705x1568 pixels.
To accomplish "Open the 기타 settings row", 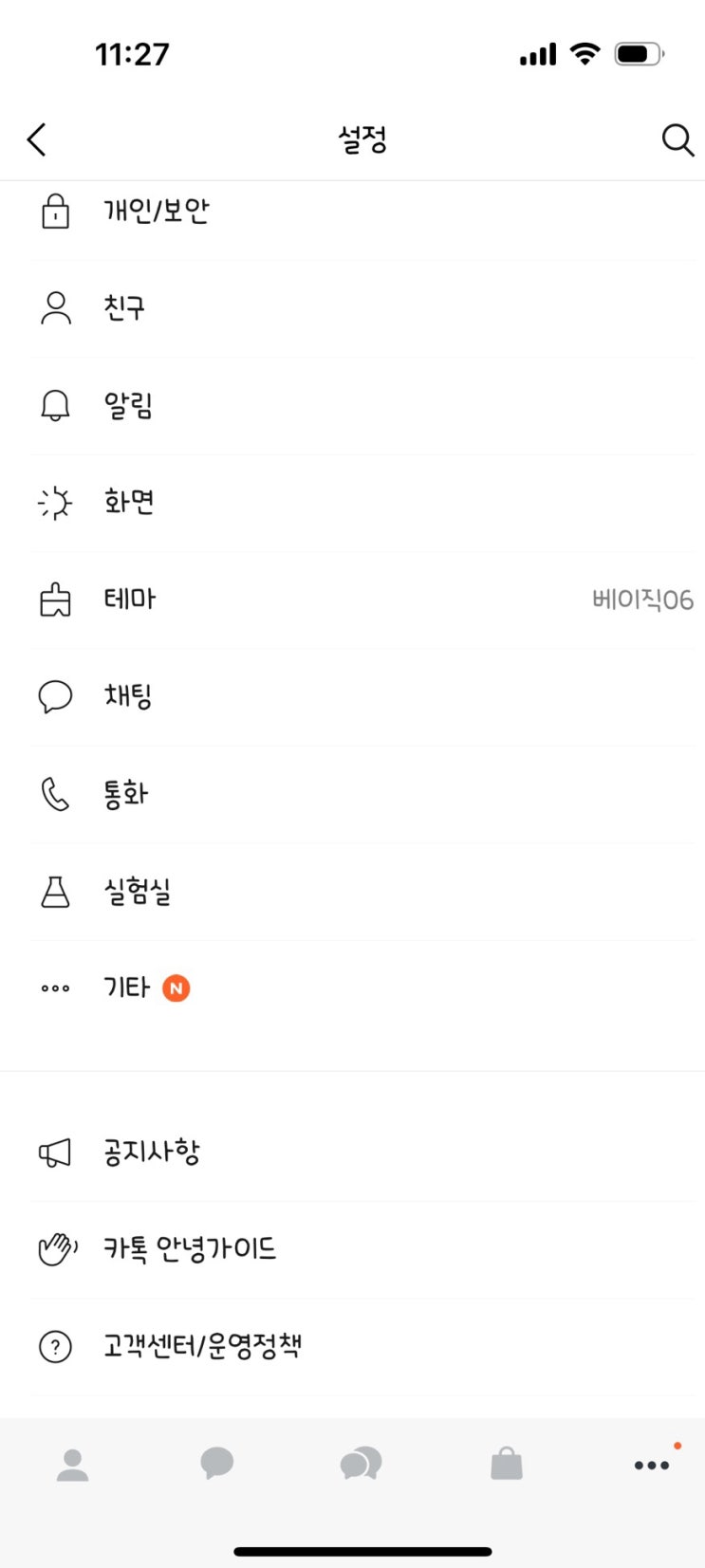I will [127, 988].
